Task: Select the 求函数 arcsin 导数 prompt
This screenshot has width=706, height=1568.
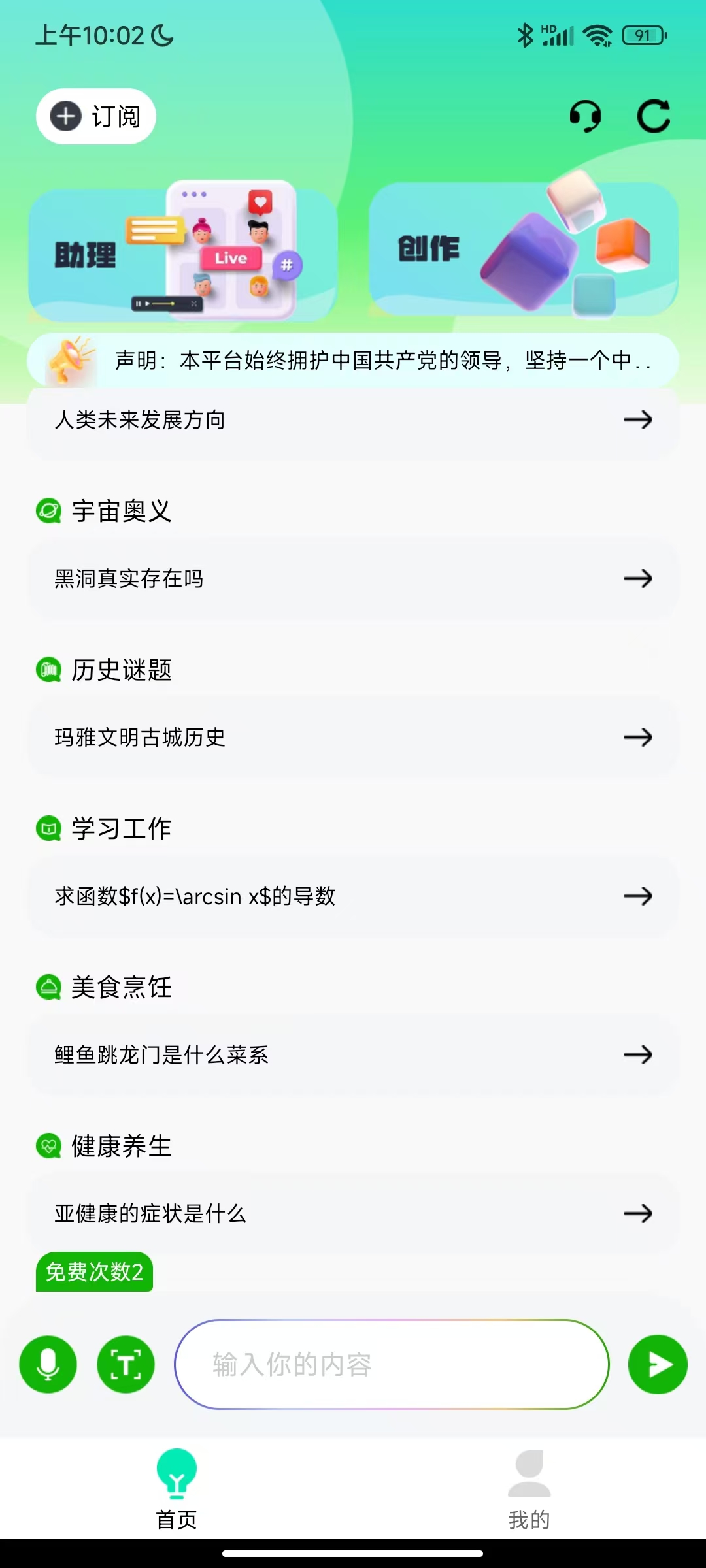Action: pyautogui.click(x=353, y=896)
